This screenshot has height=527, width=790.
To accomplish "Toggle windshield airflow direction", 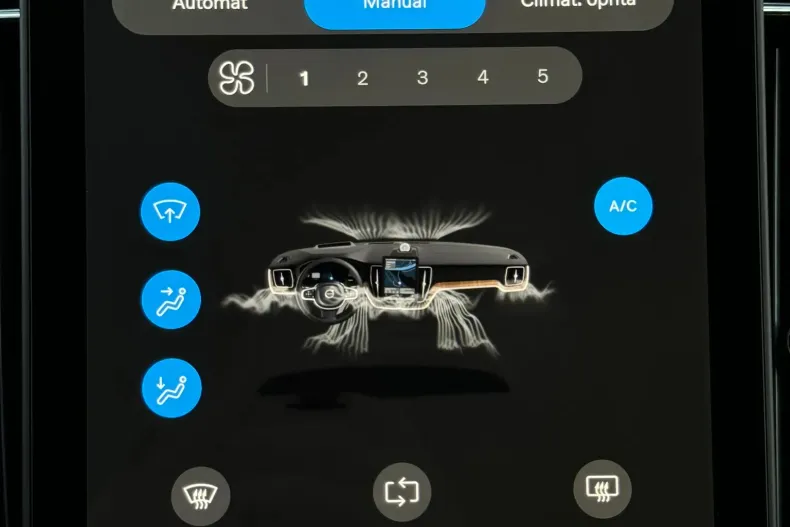I will [x=171, y=212].
